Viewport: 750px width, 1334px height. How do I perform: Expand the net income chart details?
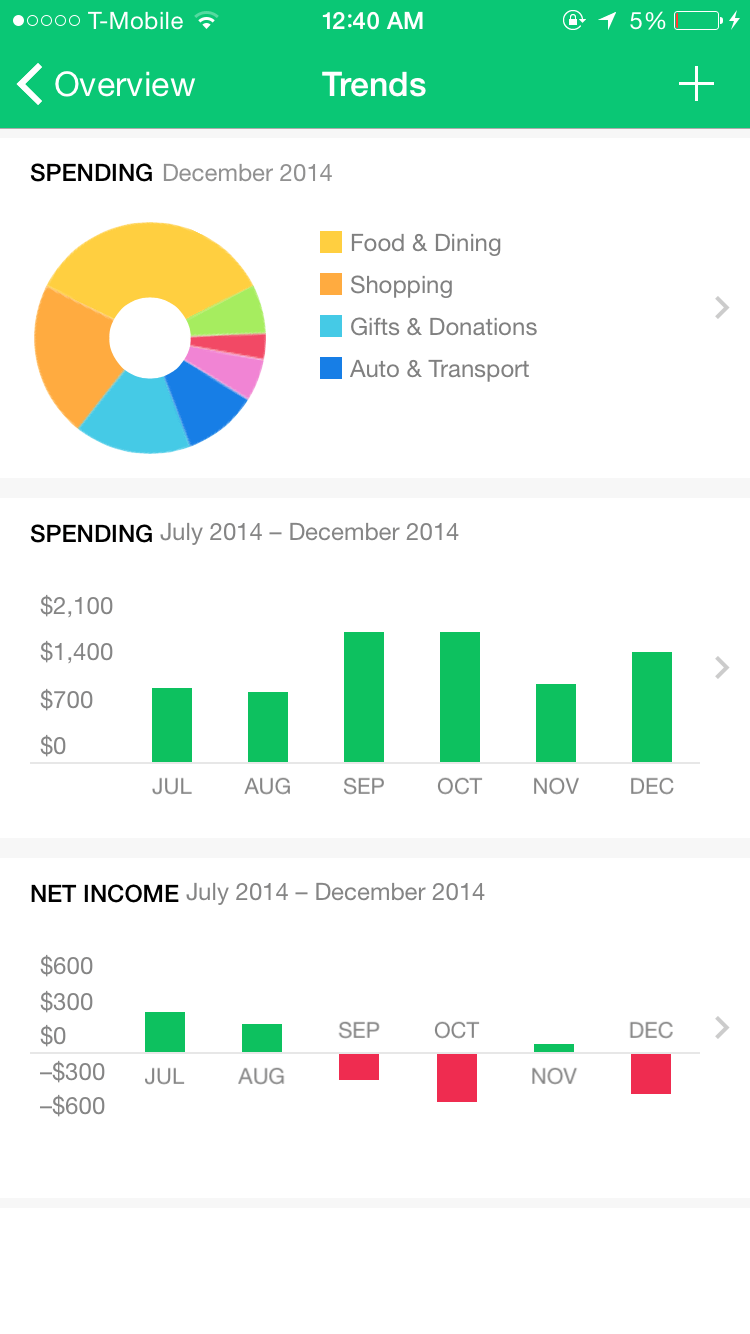[x=722, y=1027]
